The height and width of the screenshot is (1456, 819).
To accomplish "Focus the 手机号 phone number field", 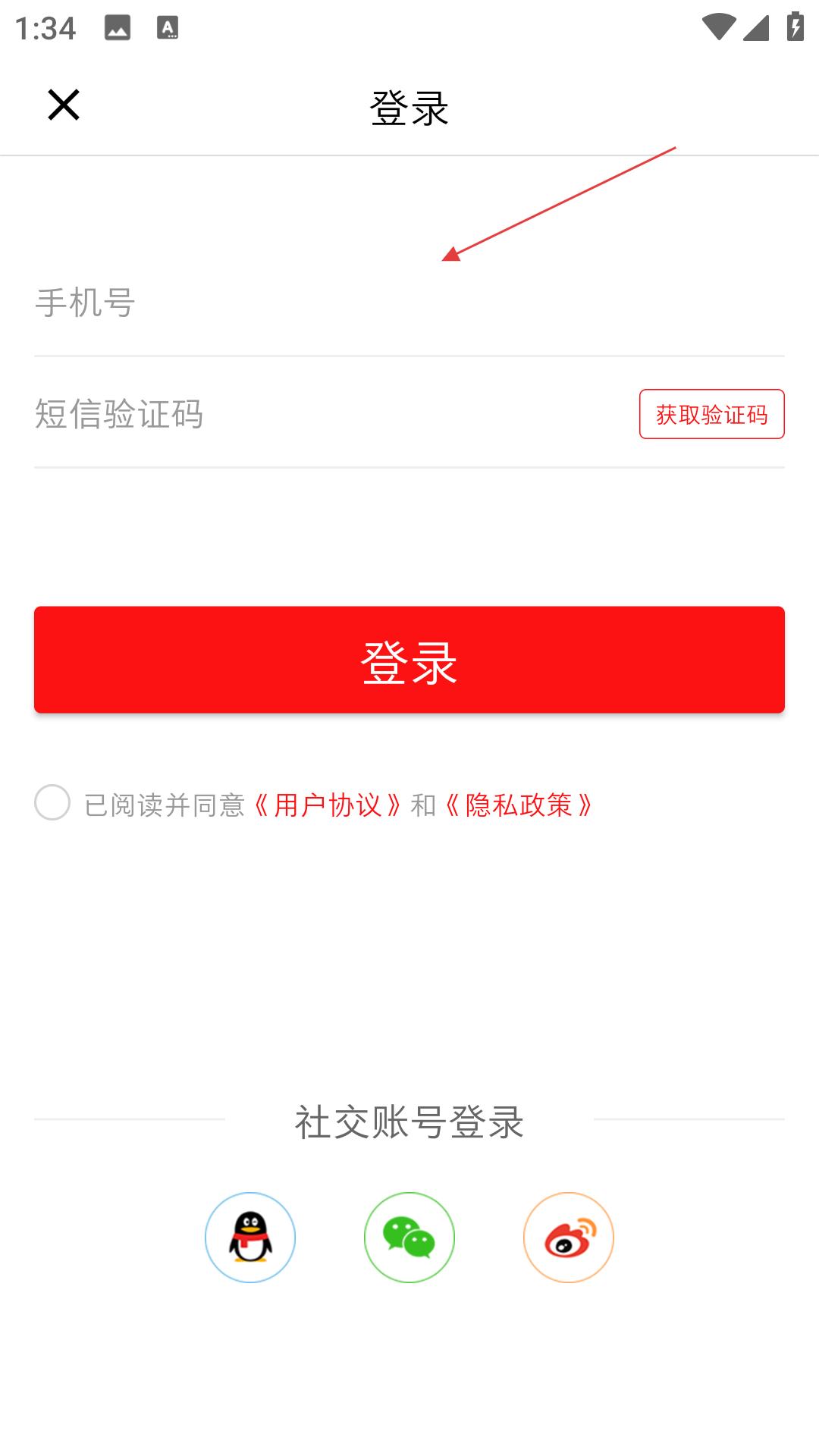I will coord(409,303).
